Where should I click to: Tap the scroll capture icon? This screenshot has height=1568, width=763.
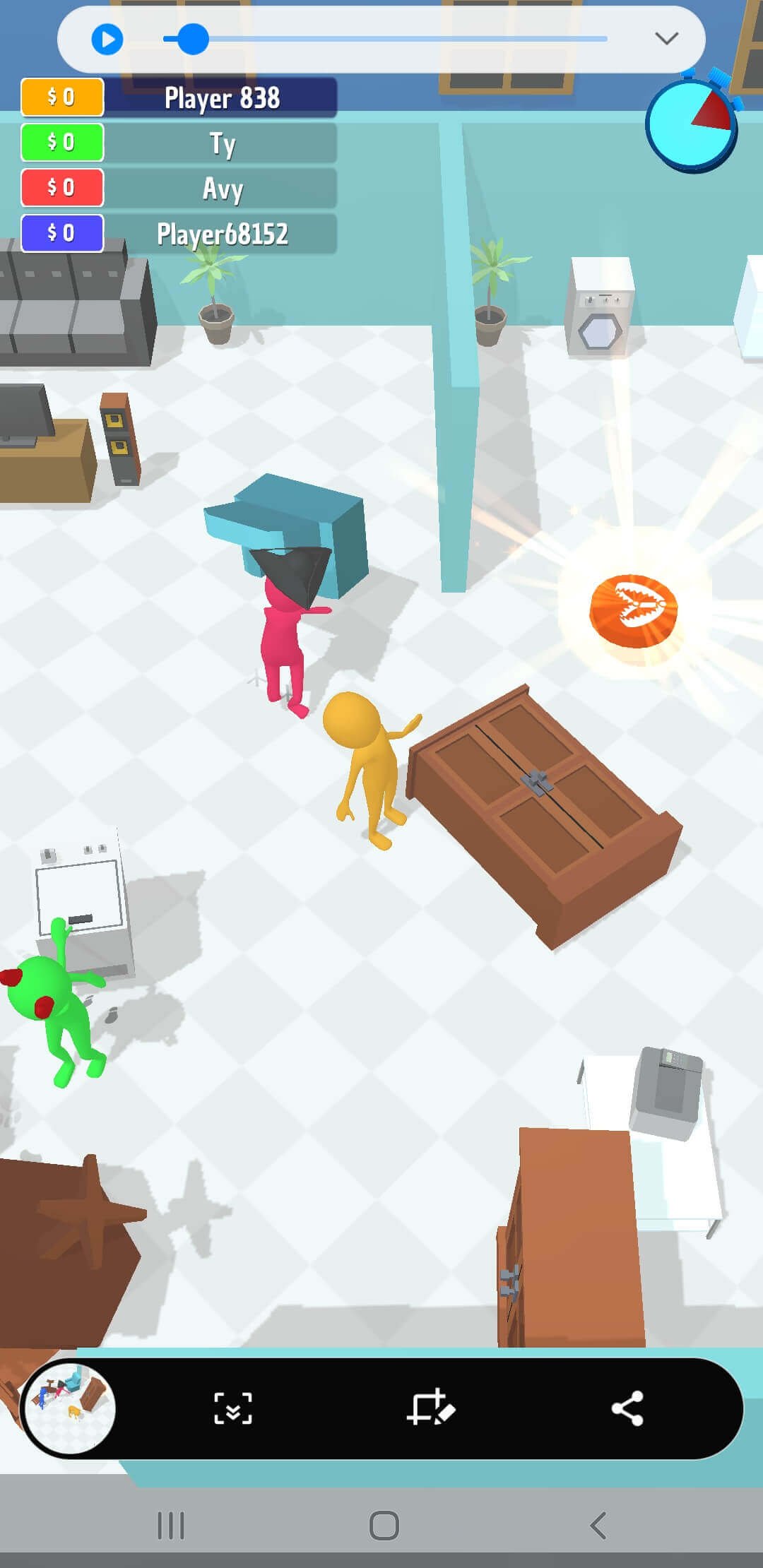point(233,1408)
